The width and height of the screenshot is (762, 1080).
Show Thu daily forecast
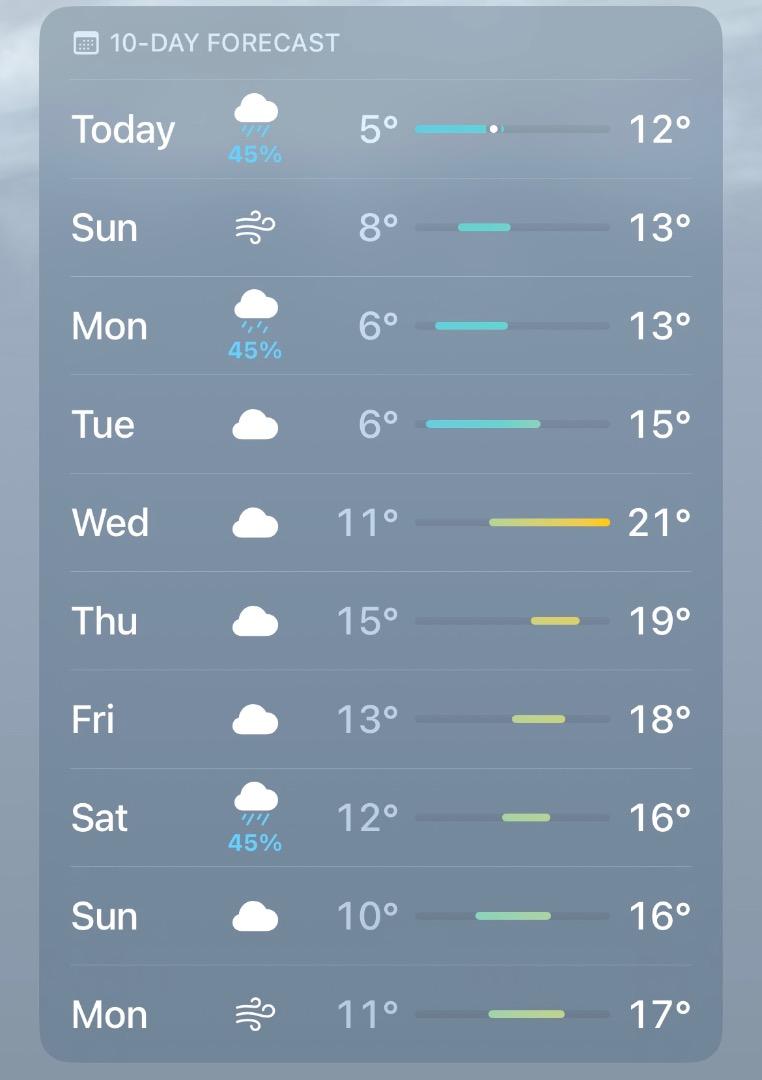(380, 621)
